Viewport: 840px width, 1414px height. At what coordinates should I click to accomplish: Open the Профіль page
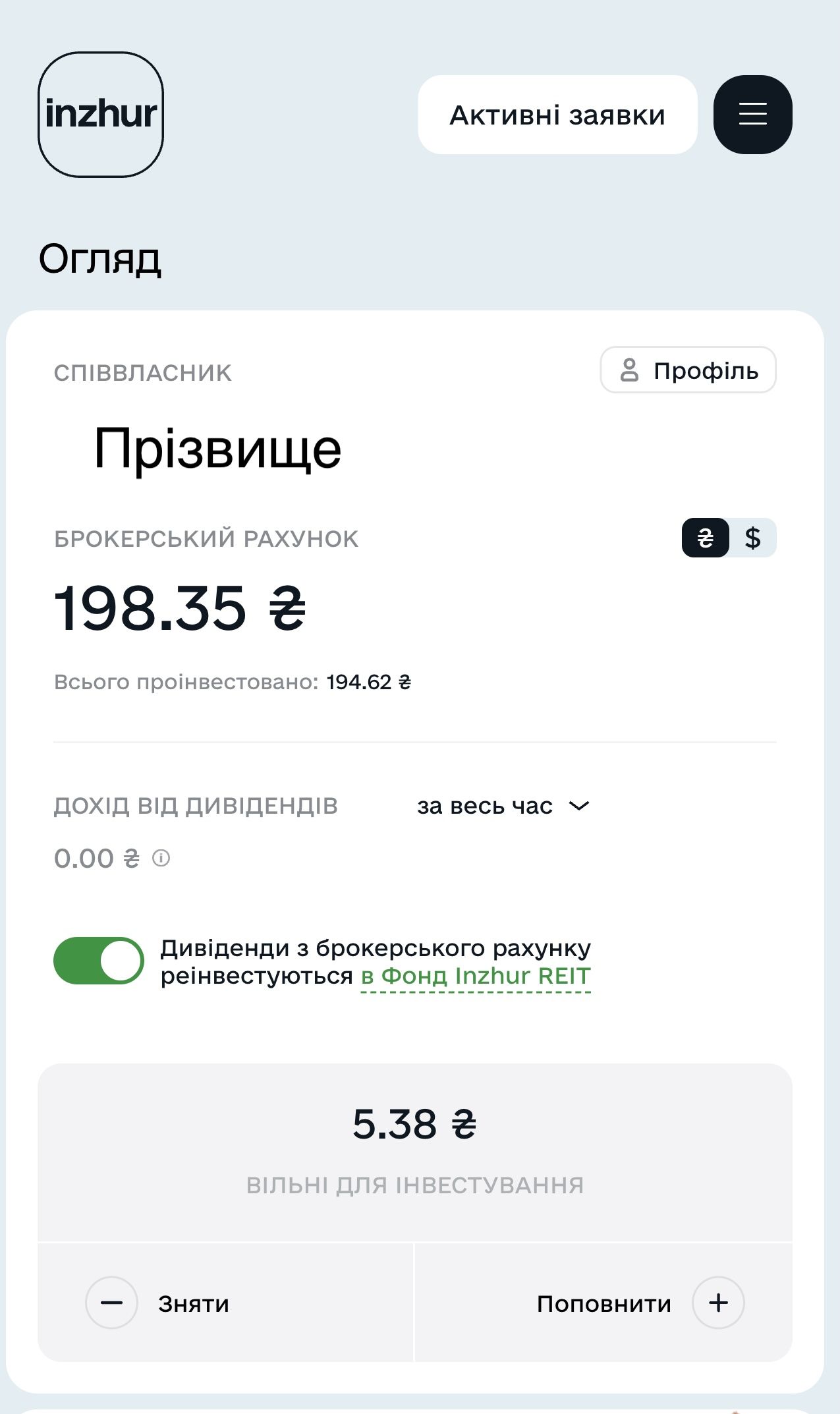(x=688, y=370)
